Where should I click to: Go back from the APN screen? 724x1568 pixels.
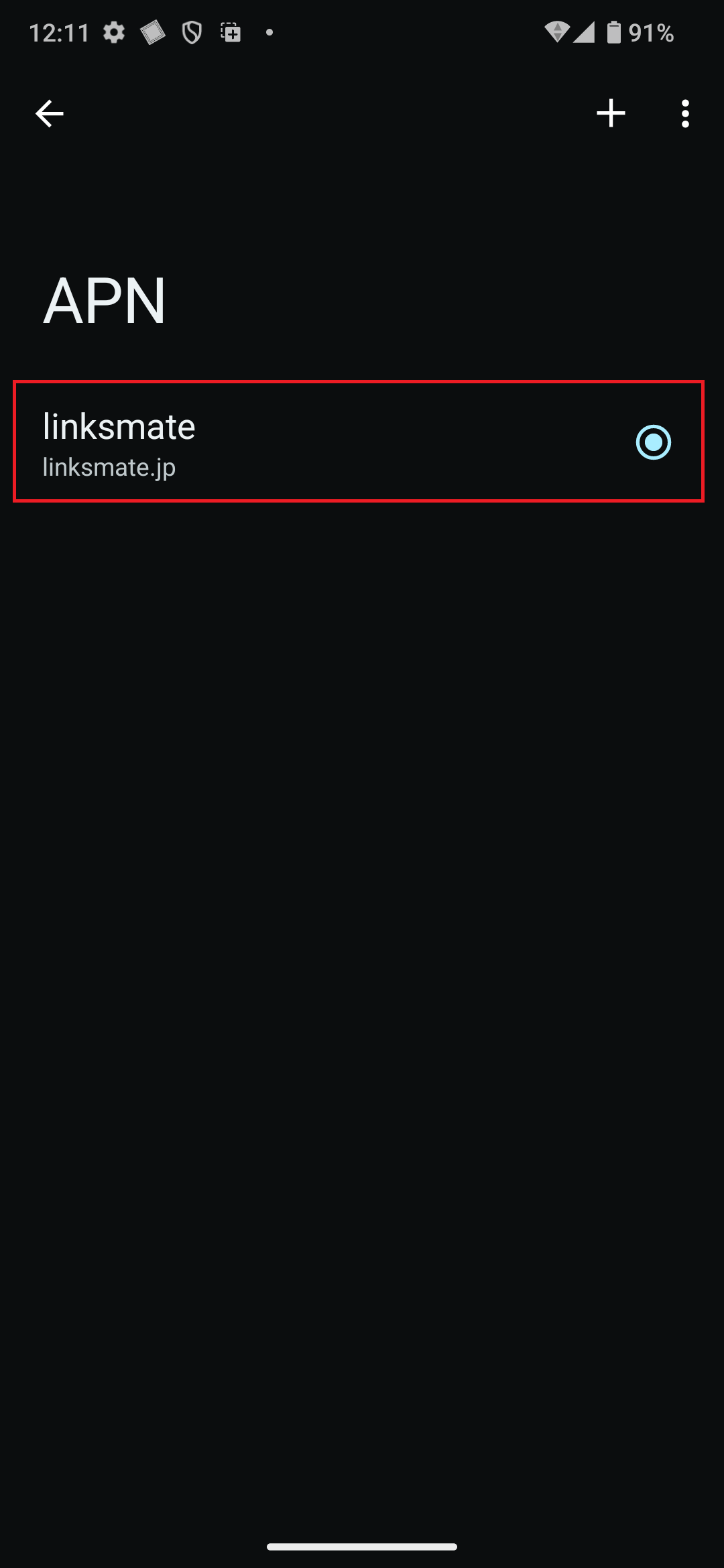pos(49,114)
